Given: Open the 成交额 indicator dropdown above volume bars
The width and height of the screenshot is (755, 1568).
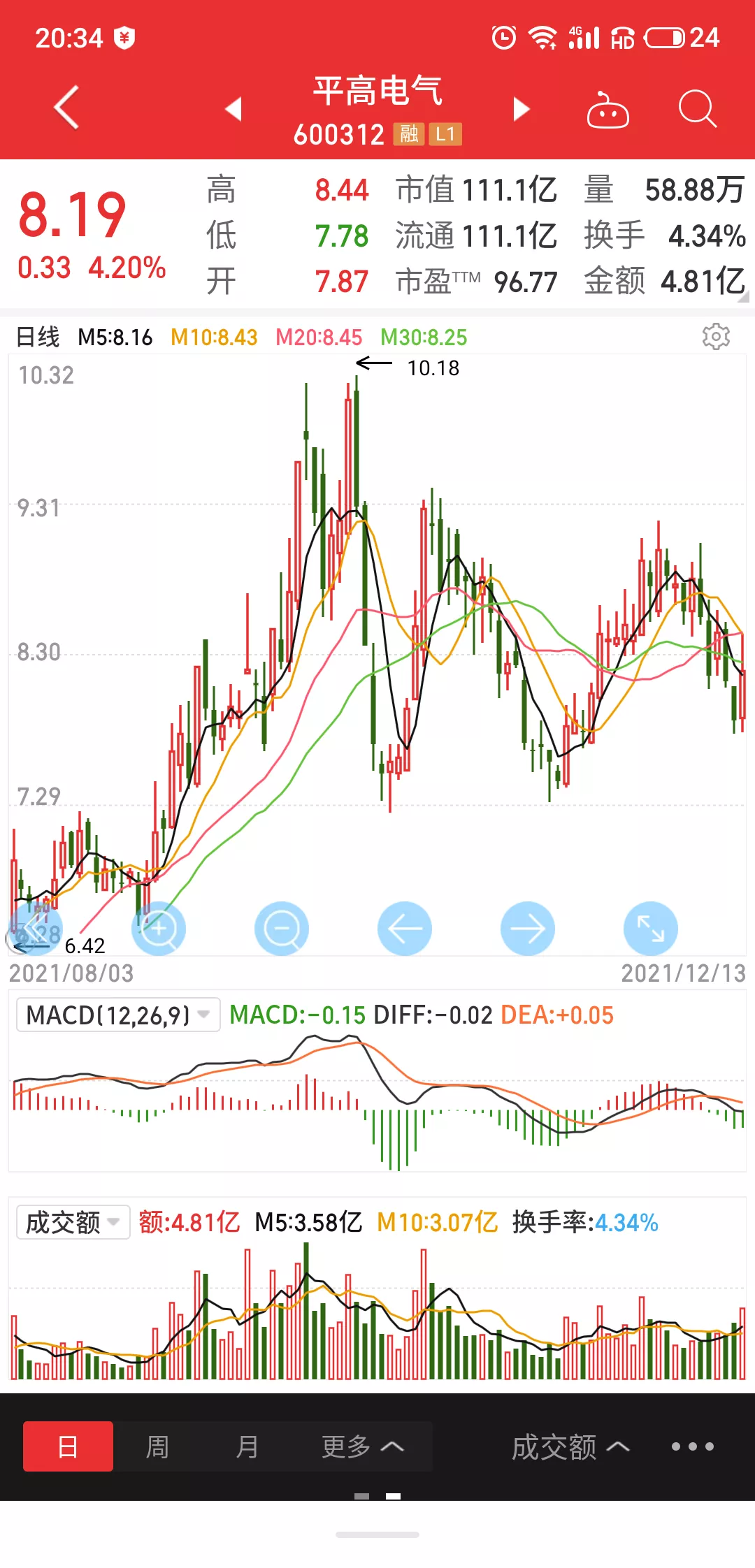Looking at the screenshot, I should click(x=73, y=1222).
